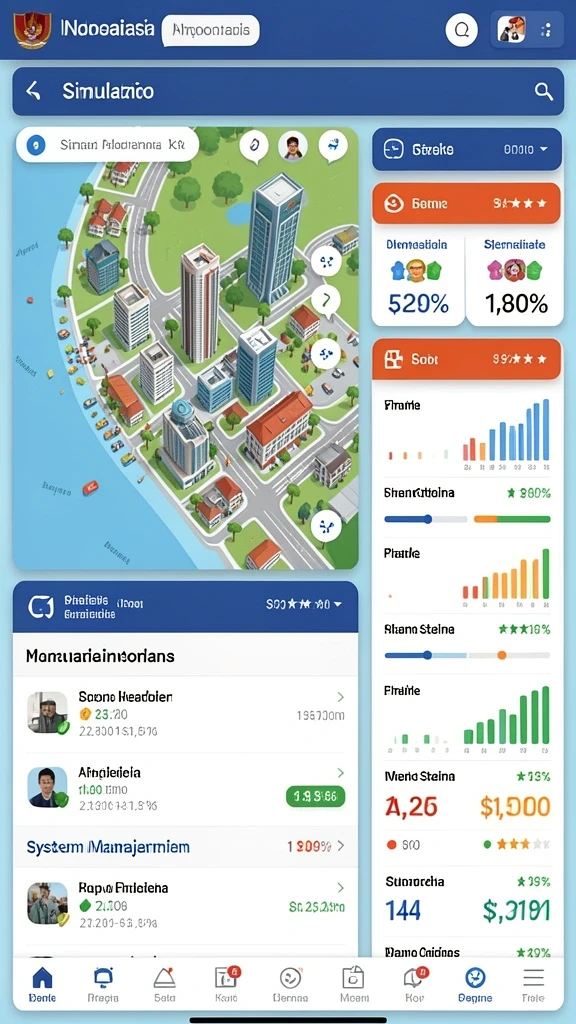Tap the green badge button in Ahgoleiela row
Viewport: 576px width, 1024px height.
tap(315, 796)
